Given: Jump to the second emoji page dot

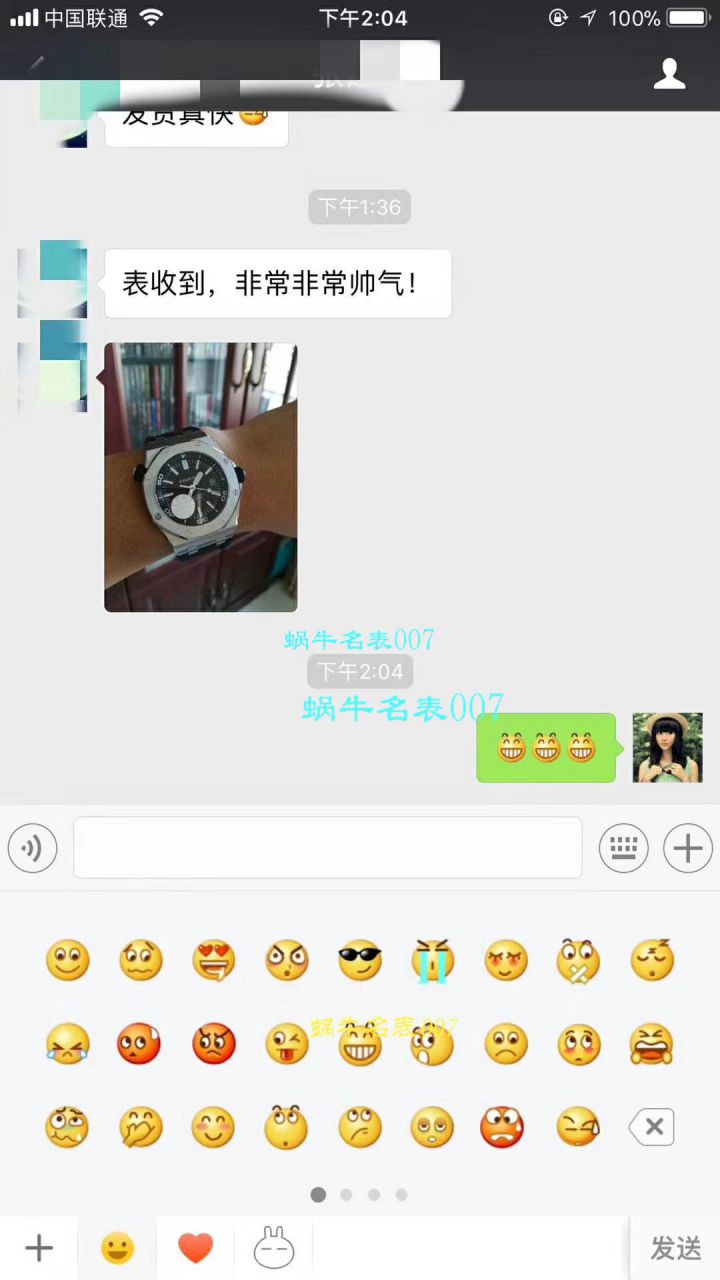Looking at the screenshot, I should (x=346, y=1194).
